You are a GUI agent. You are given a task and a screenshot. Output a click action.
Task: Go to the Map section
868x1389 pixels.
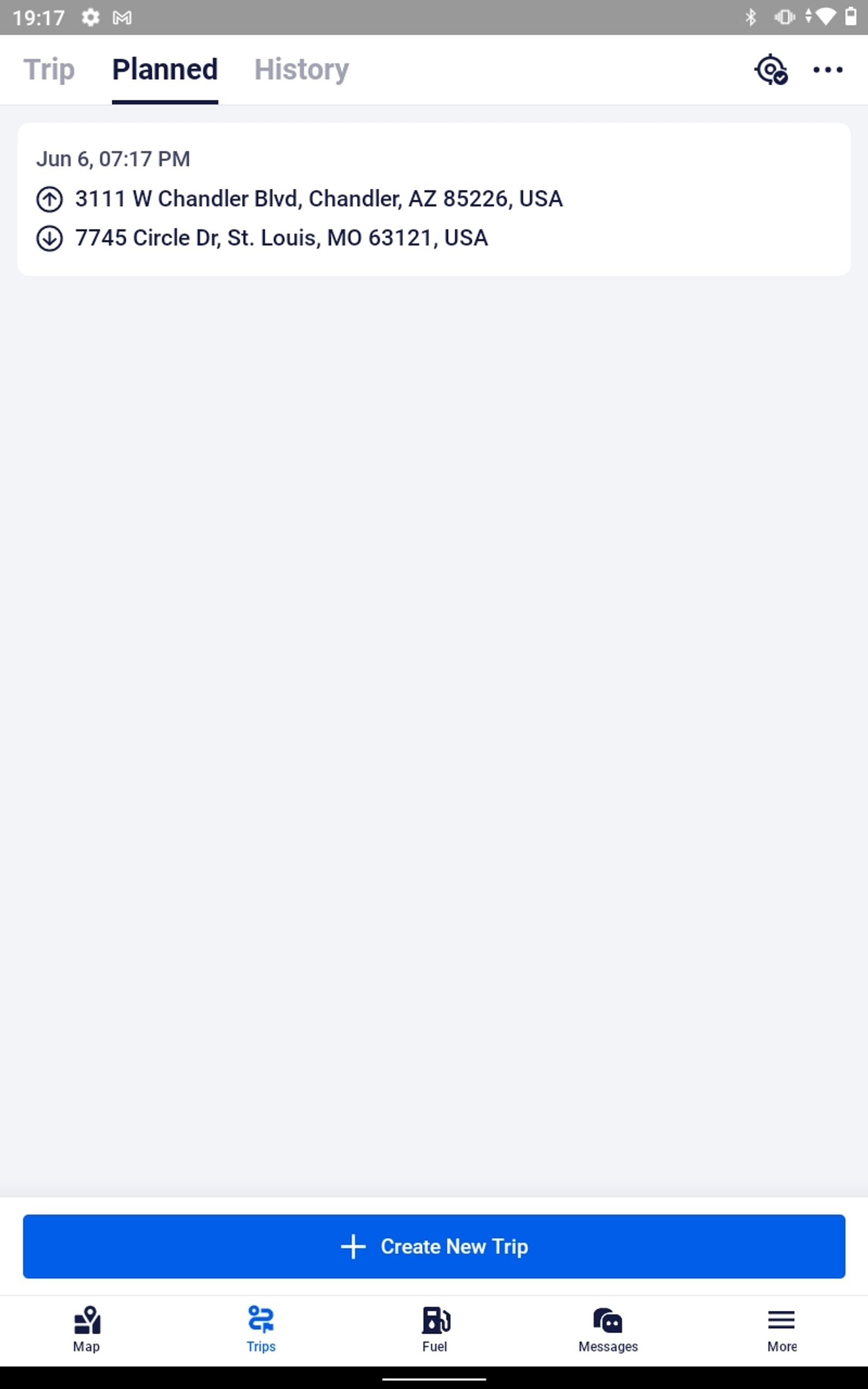click(87, 1329)
